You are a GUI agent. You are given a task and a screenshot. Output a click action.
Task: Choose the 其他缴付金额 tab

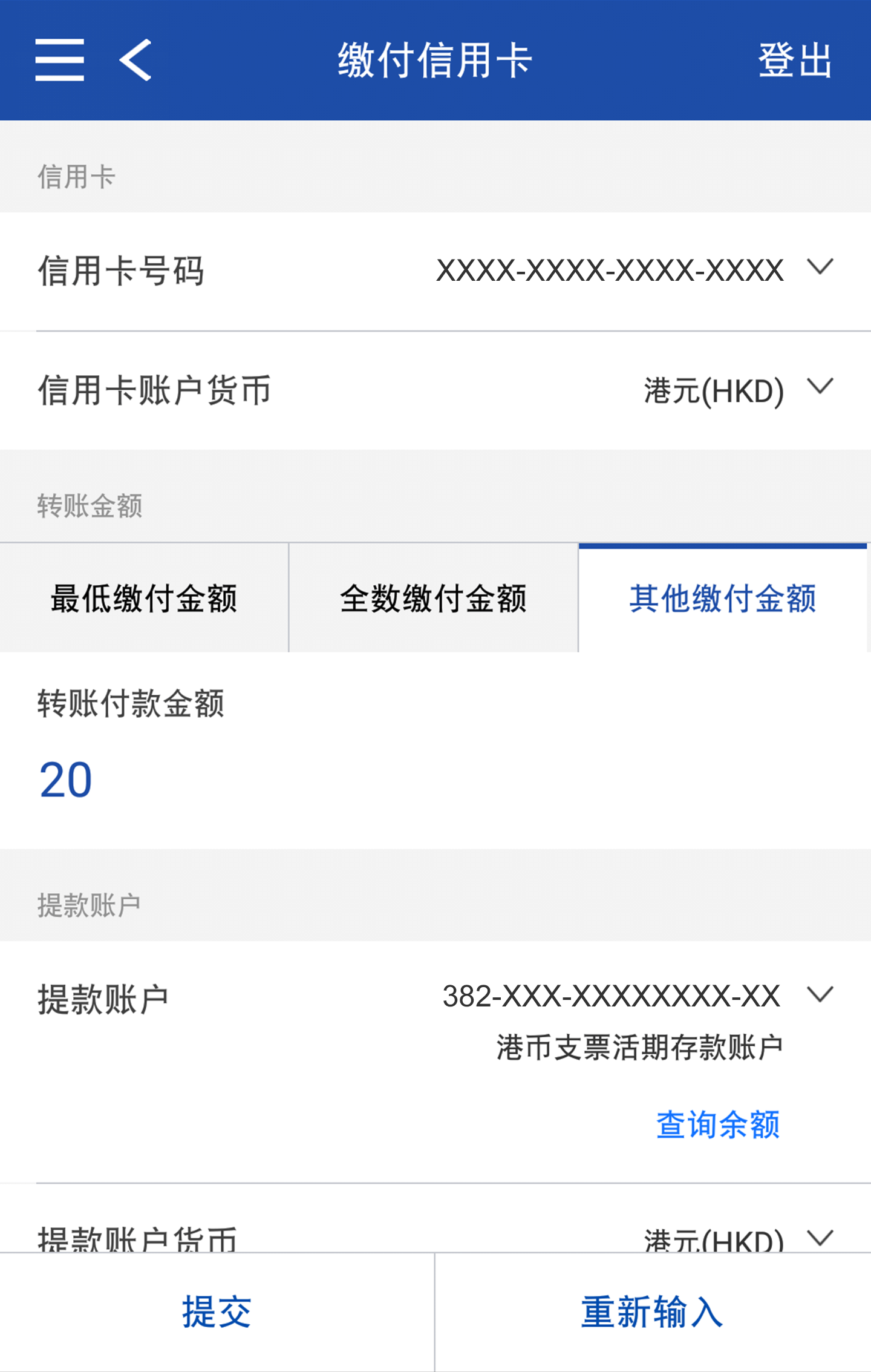point(723,598)
